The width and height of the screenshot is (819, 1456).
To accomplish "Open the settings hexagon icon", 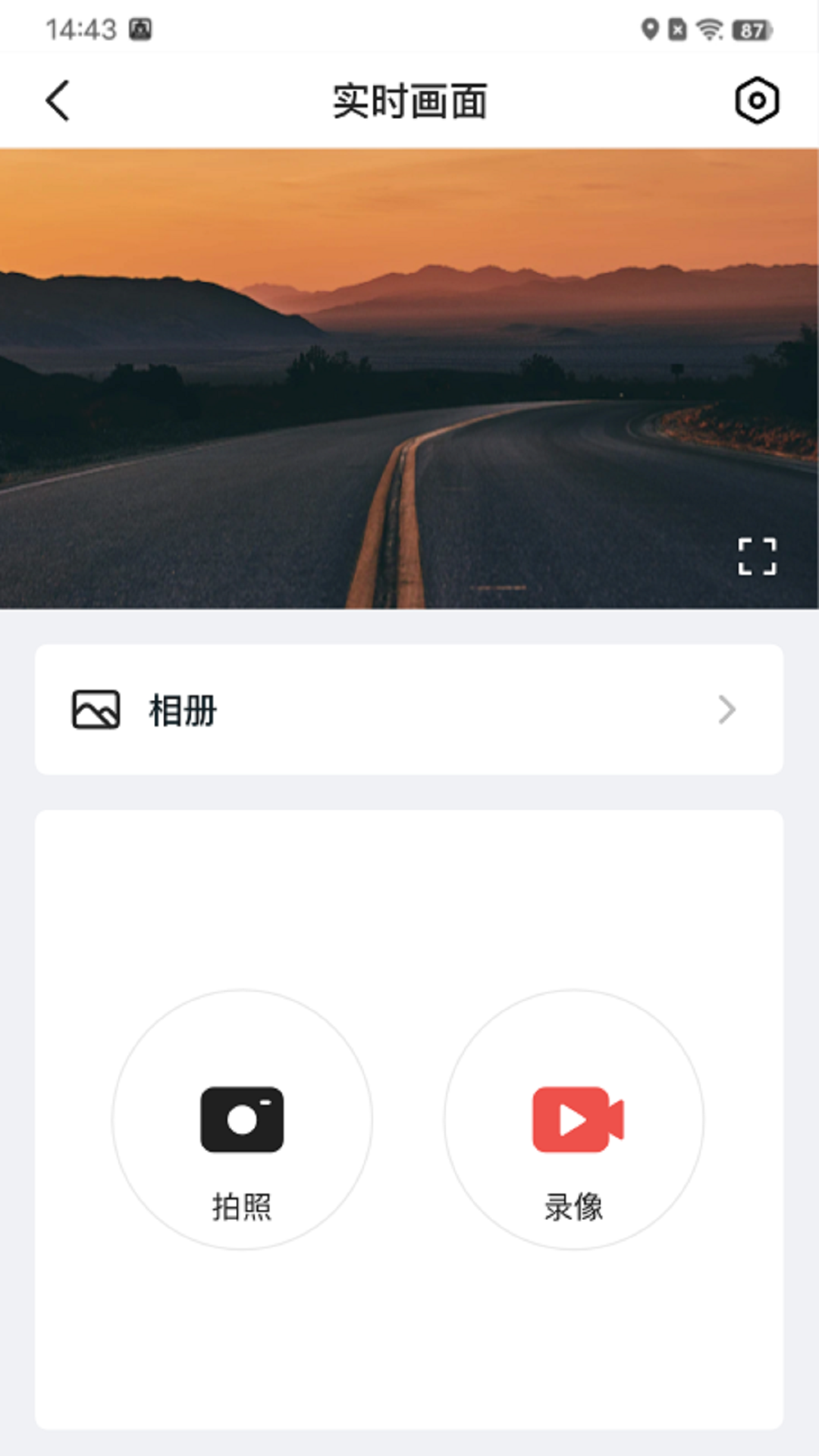I will pyautogui.click(x=756, y=101).
